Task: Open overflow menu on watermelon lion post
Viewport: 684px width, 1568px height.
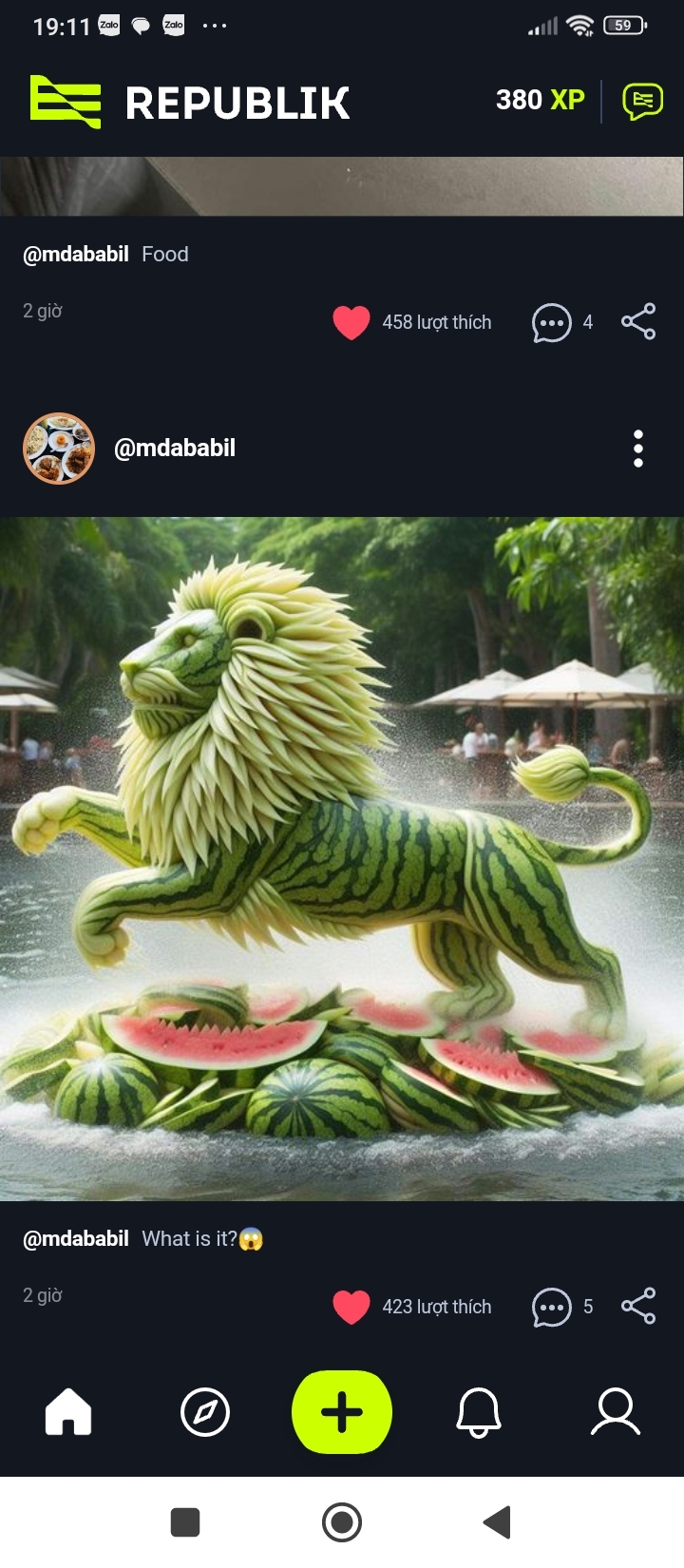Action: 638,449
